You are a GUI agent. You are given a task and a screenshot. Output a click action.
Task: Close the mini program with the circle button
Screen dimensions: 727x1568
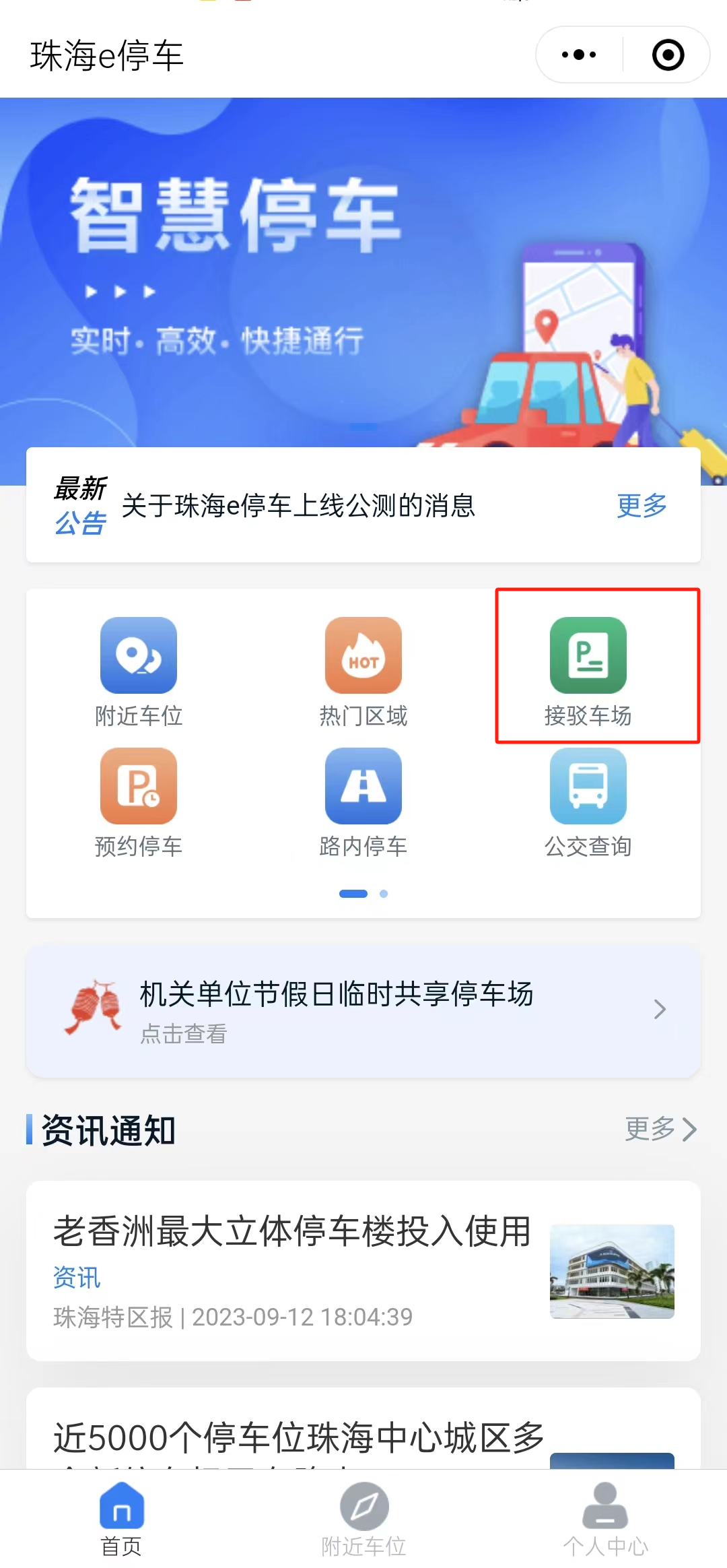[x=668, y=55]
